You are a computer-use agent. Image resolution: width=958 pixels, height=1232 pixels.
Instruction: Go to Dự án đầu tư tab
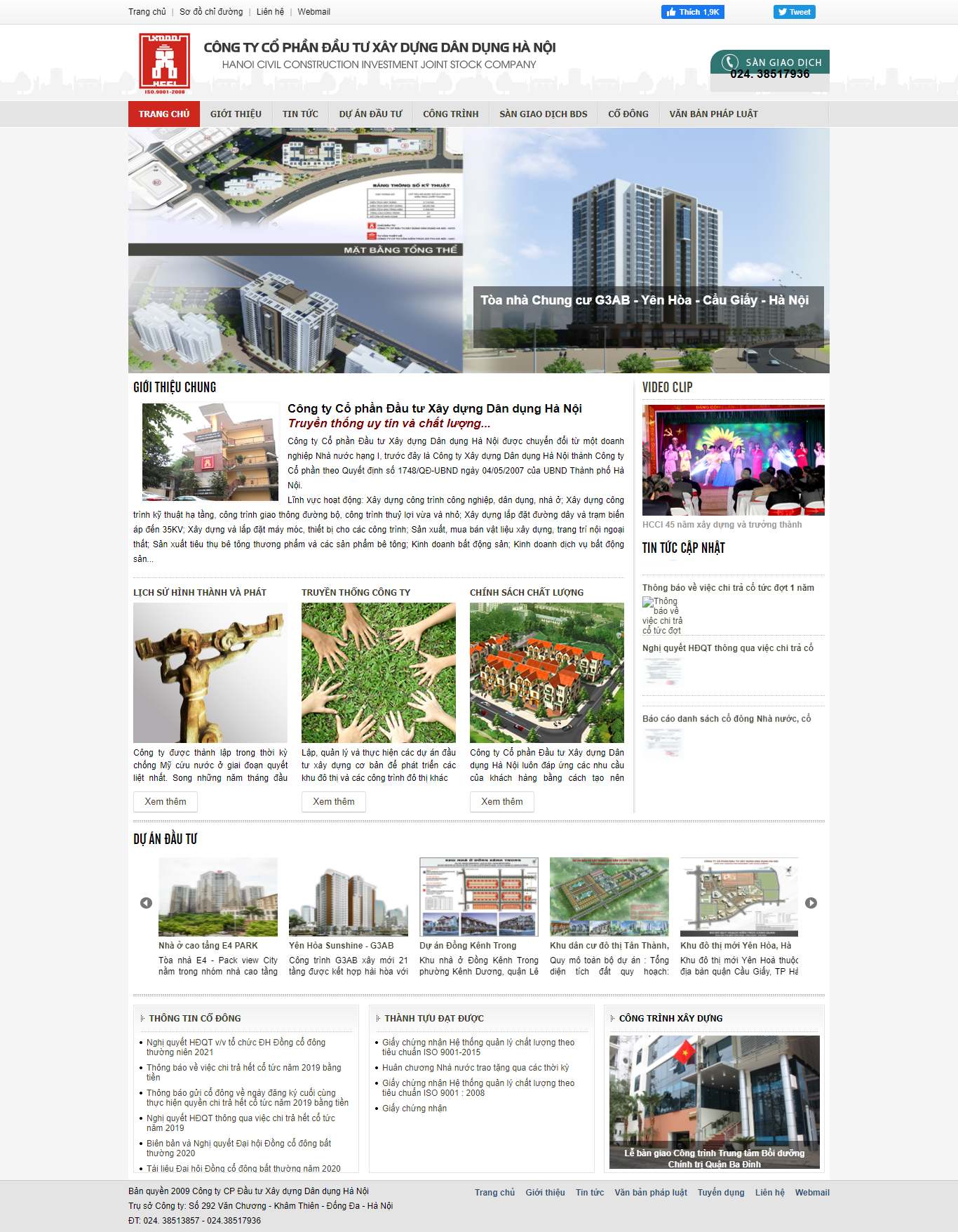point(370,114)
